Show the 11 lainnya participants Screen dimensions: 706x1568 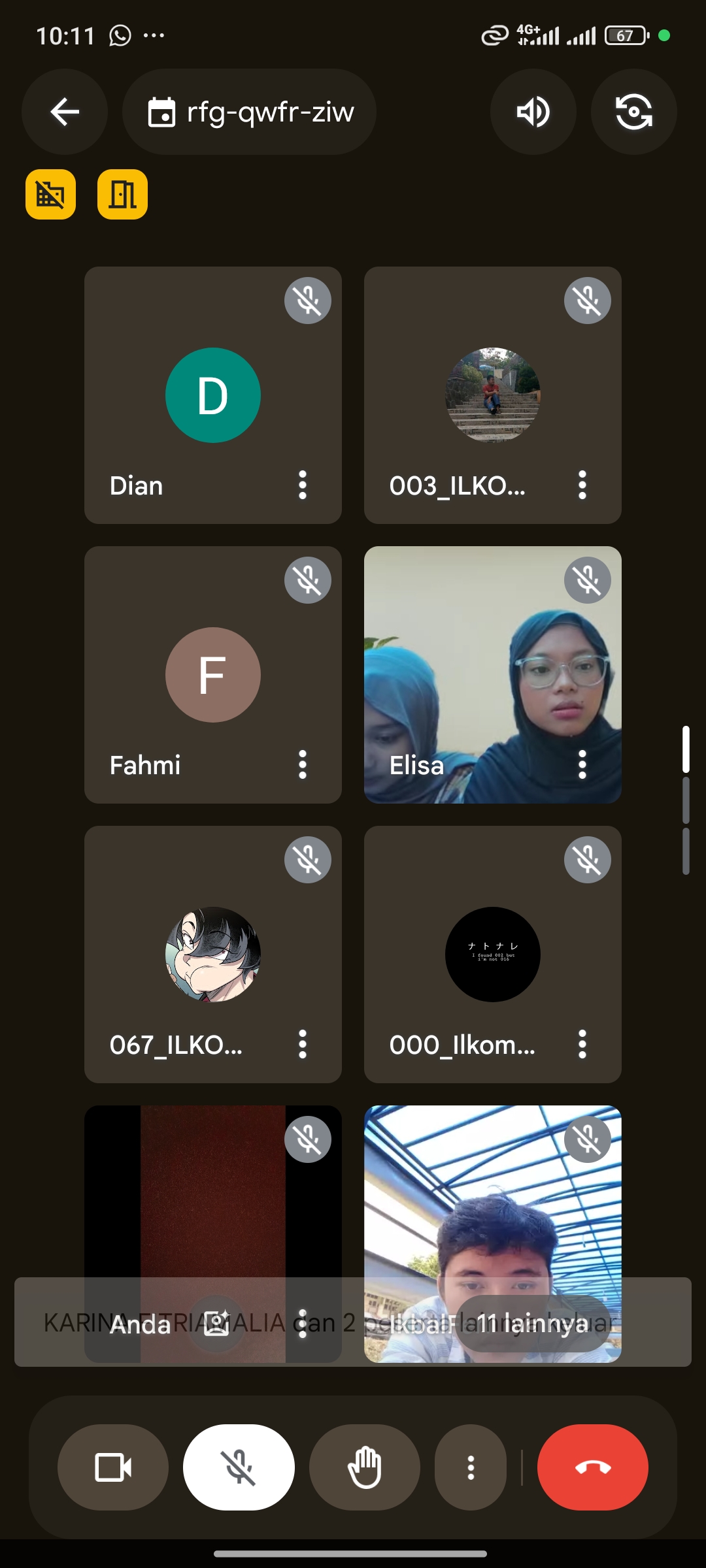coord(532,1324)
